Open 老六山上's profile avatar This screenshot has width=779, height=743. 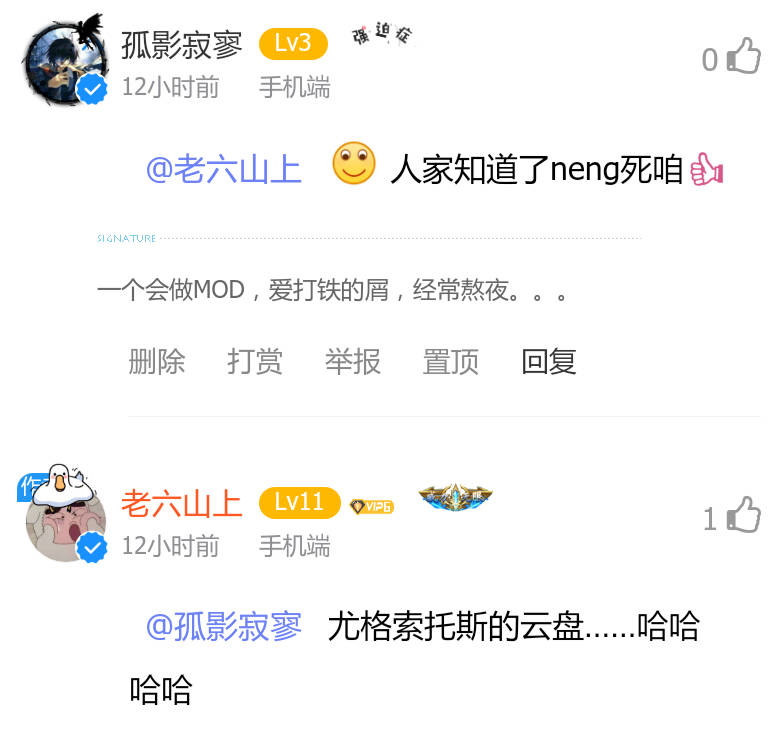click(x=65, y=517)
